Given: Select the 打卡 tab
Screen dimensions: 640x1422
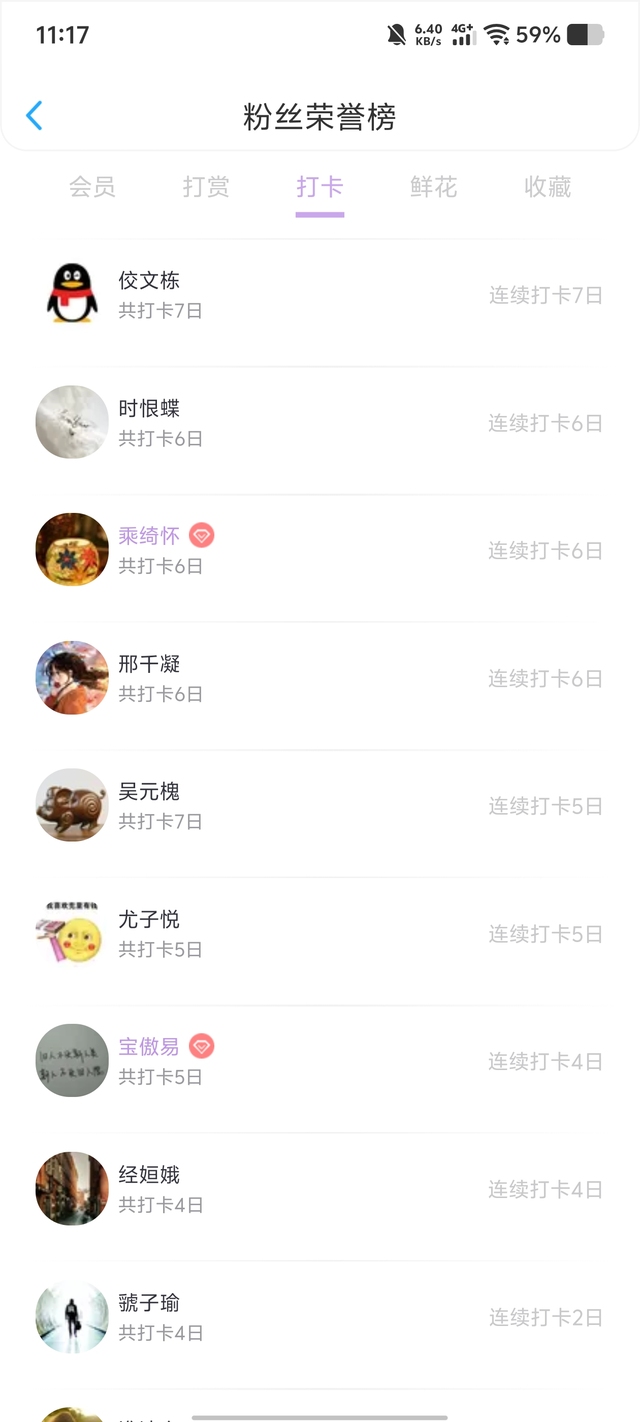Looking at the screenshot, I should 320,187.
